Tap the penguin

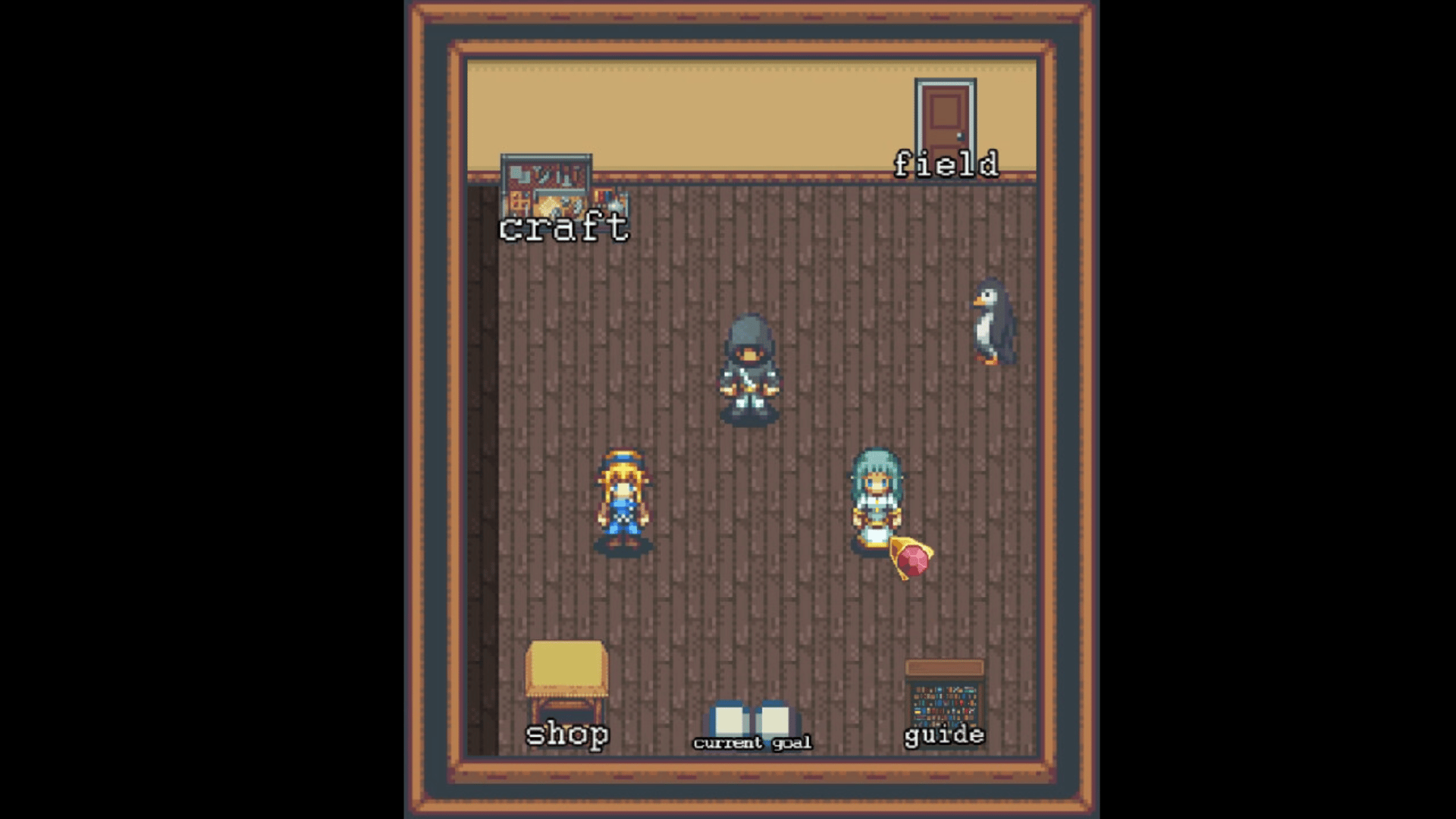(993, 322)
